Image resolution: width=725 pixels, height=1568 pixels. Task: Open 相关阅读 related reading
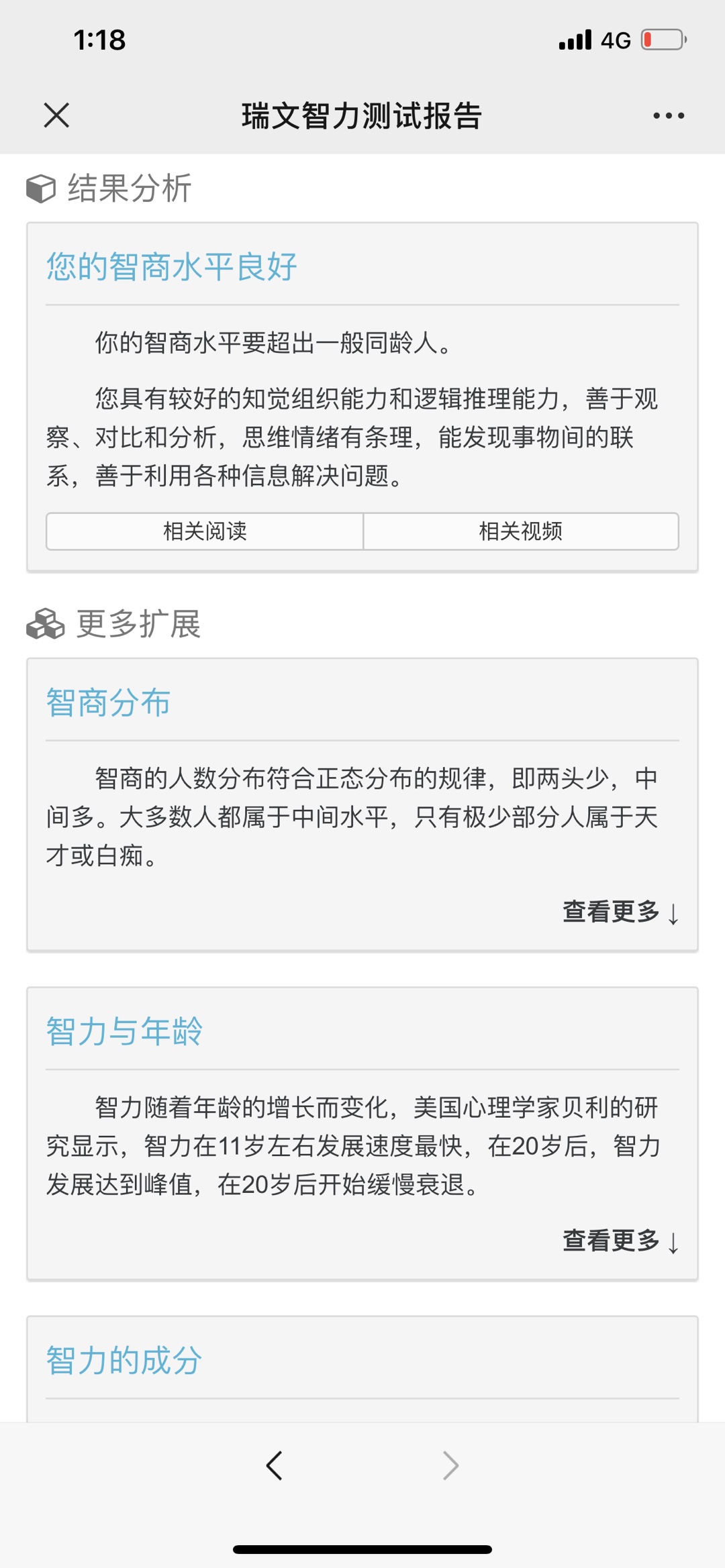(205, 531)
